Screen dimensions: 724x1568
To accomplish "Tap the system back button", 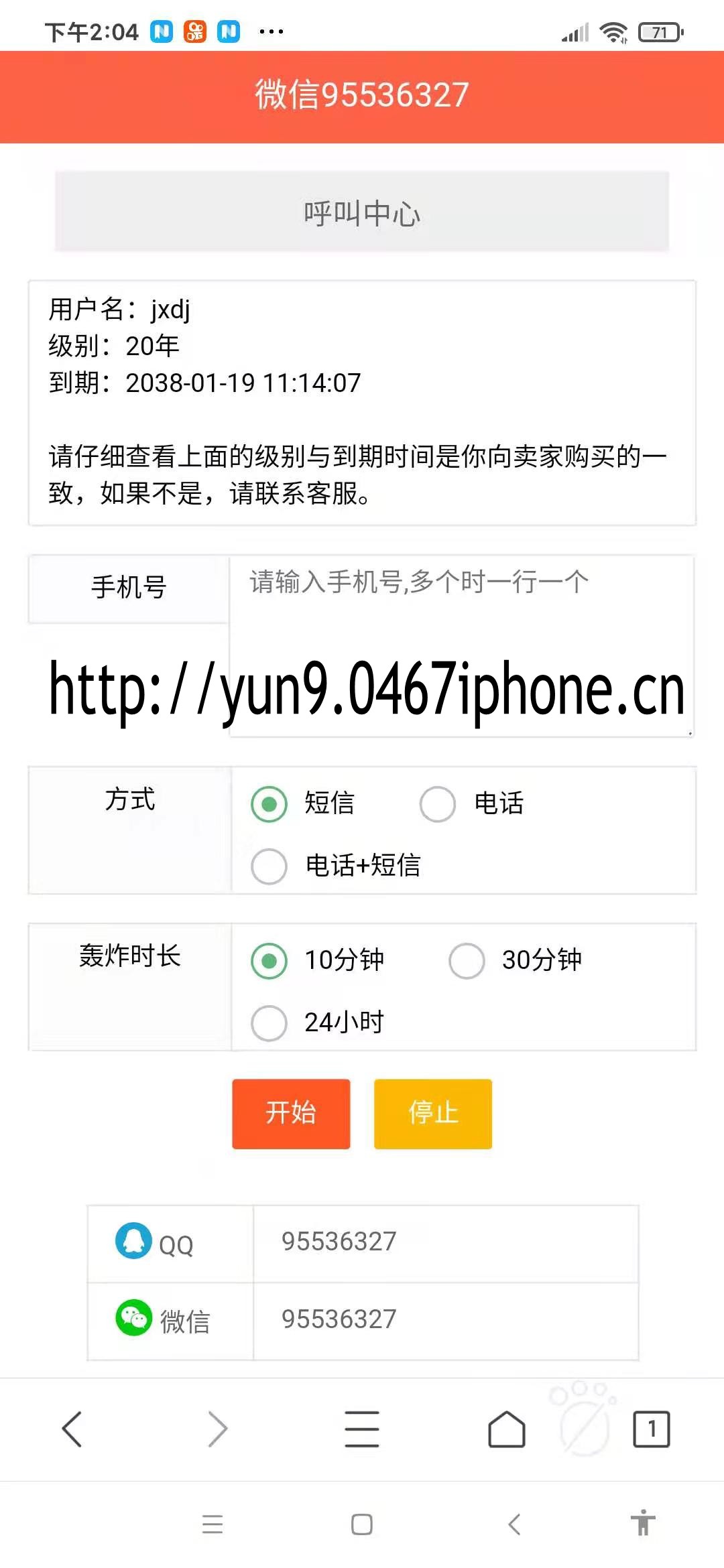I will click(514, 1524).
